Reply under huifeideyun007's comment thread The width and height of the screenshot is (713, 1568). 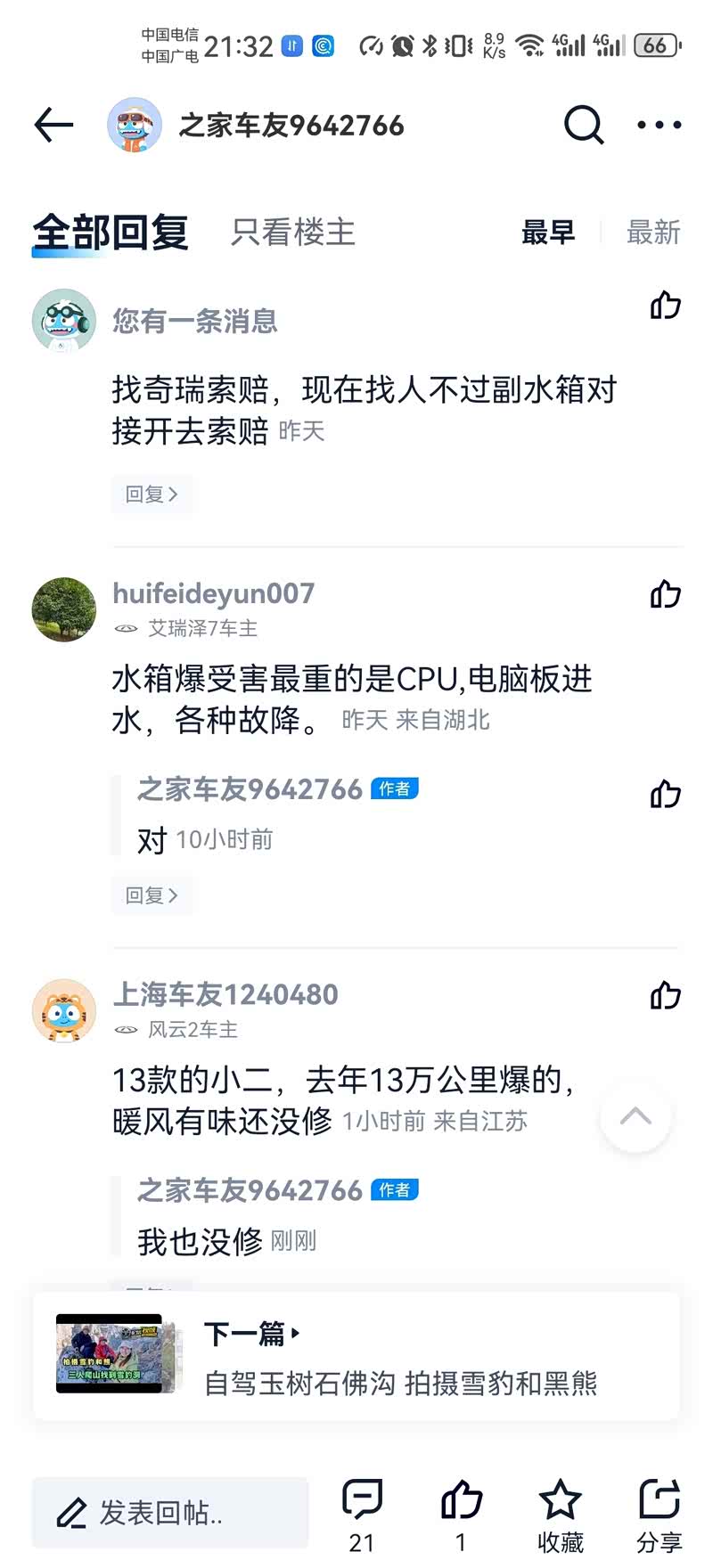tap(152, 895)
